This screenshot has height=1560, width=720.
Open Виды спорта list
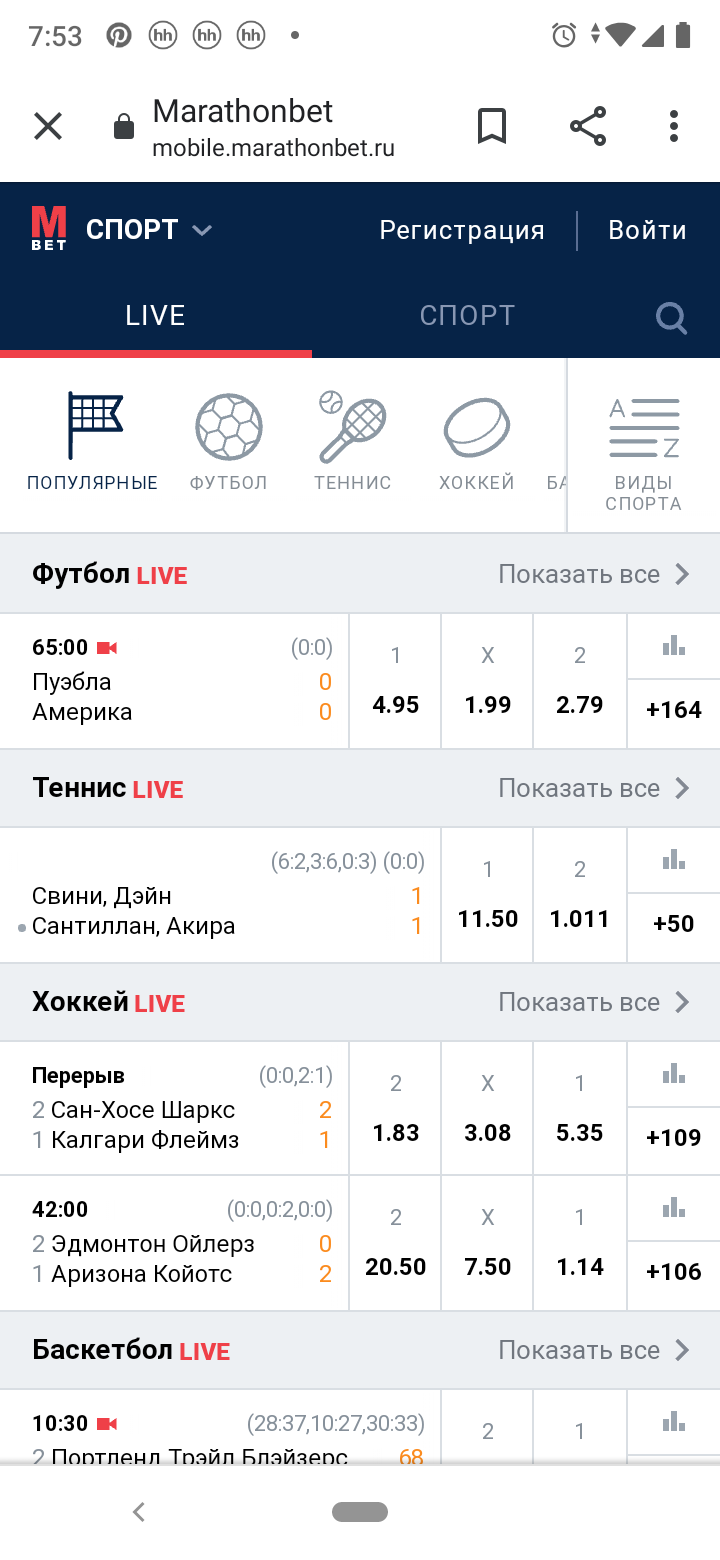tap(644, 454)
